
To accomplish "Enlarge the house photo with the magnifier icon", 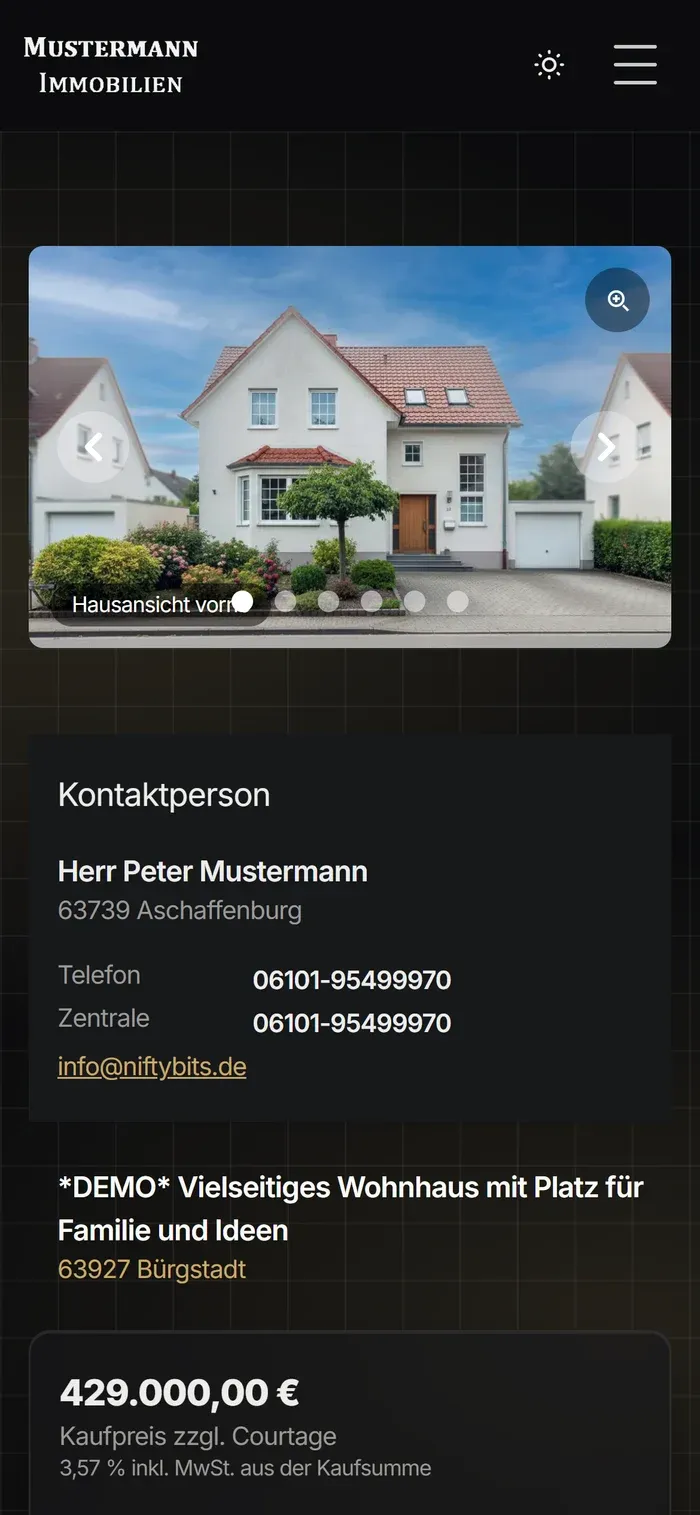I will [617, 300].
